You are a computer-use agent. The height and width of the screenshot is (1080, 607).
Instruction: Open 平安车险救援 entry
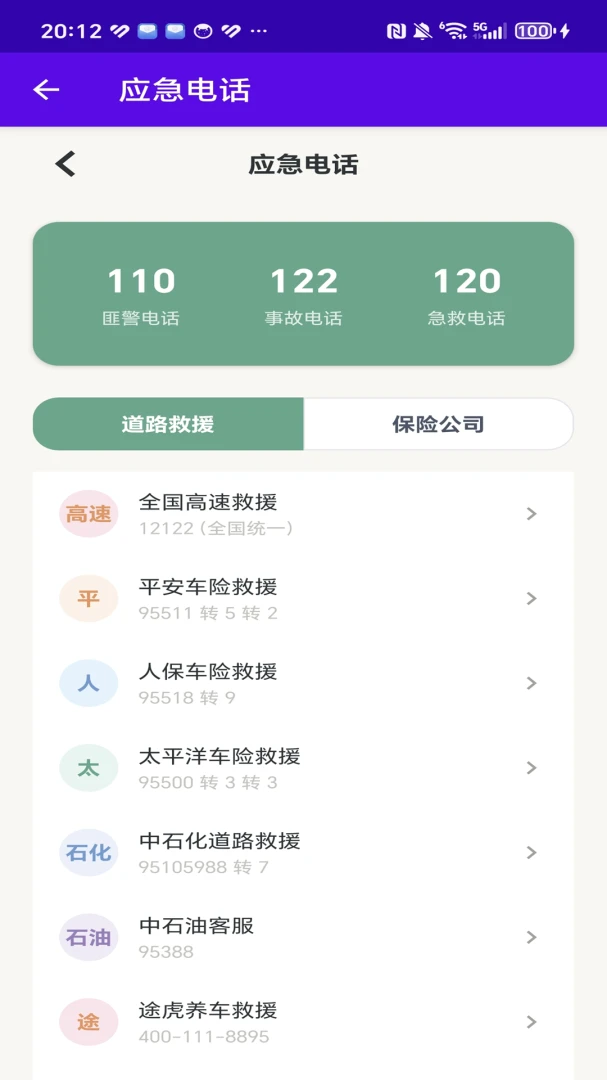[x=303, y=599]
